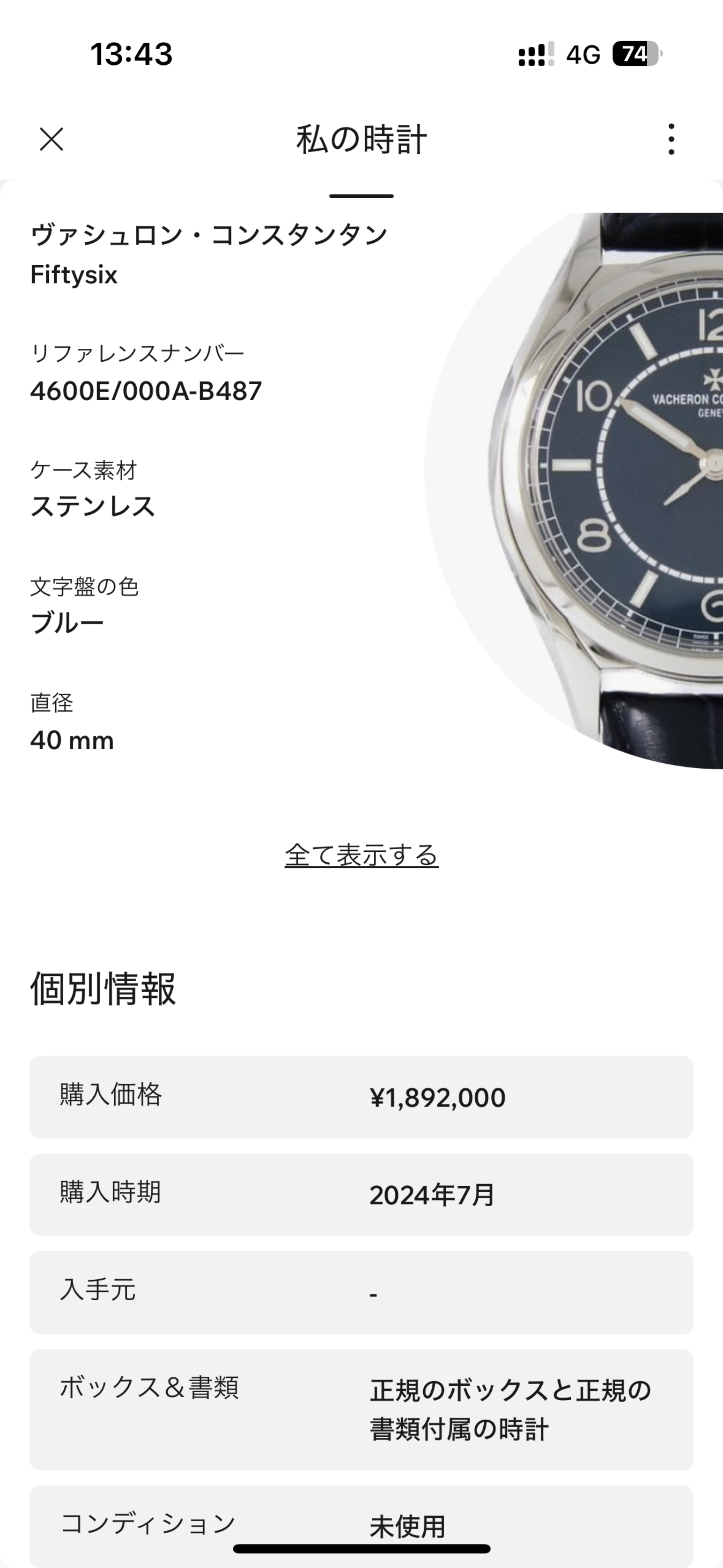Viewport: 723px width, 1568px height.
Task: Tap the 全て表示する link
Action: point(361,855)
